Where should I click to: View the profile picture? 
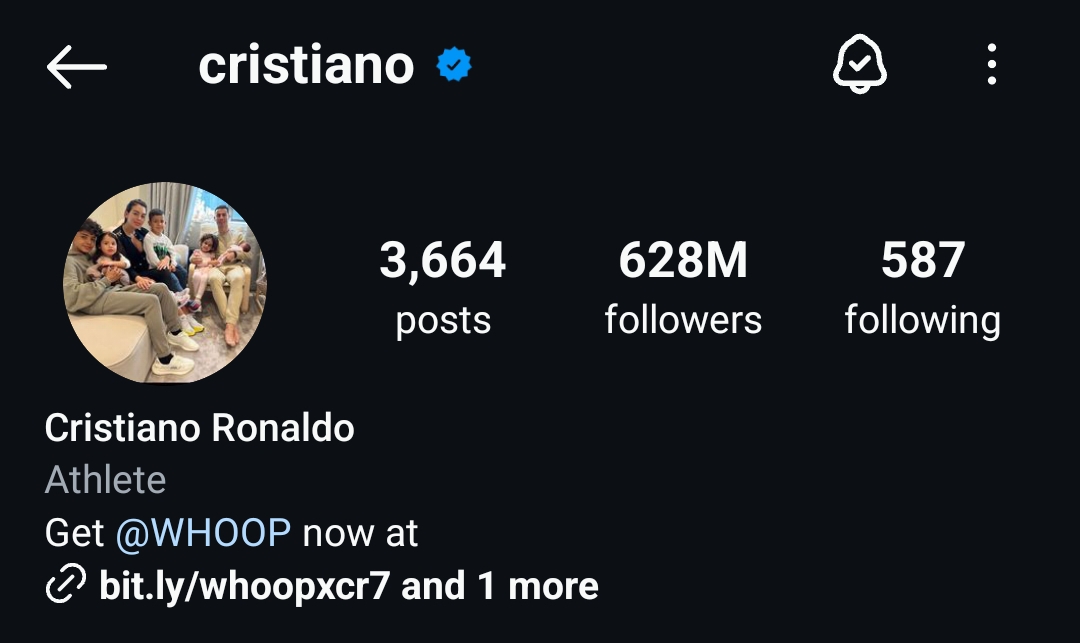coord(165,283)
